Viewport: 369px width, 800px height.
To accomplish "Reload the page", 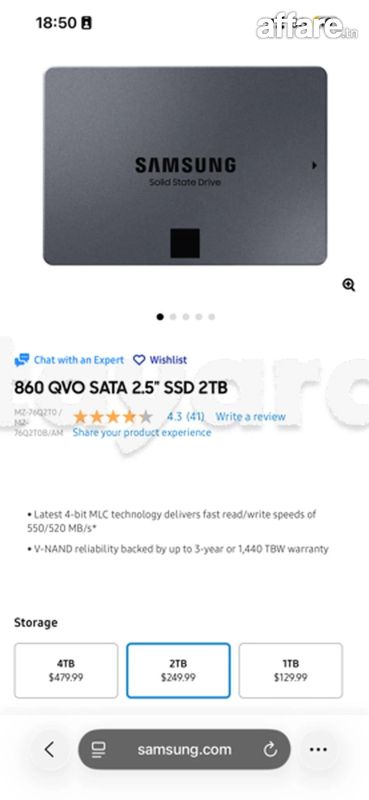I will [x=270, y=749].
